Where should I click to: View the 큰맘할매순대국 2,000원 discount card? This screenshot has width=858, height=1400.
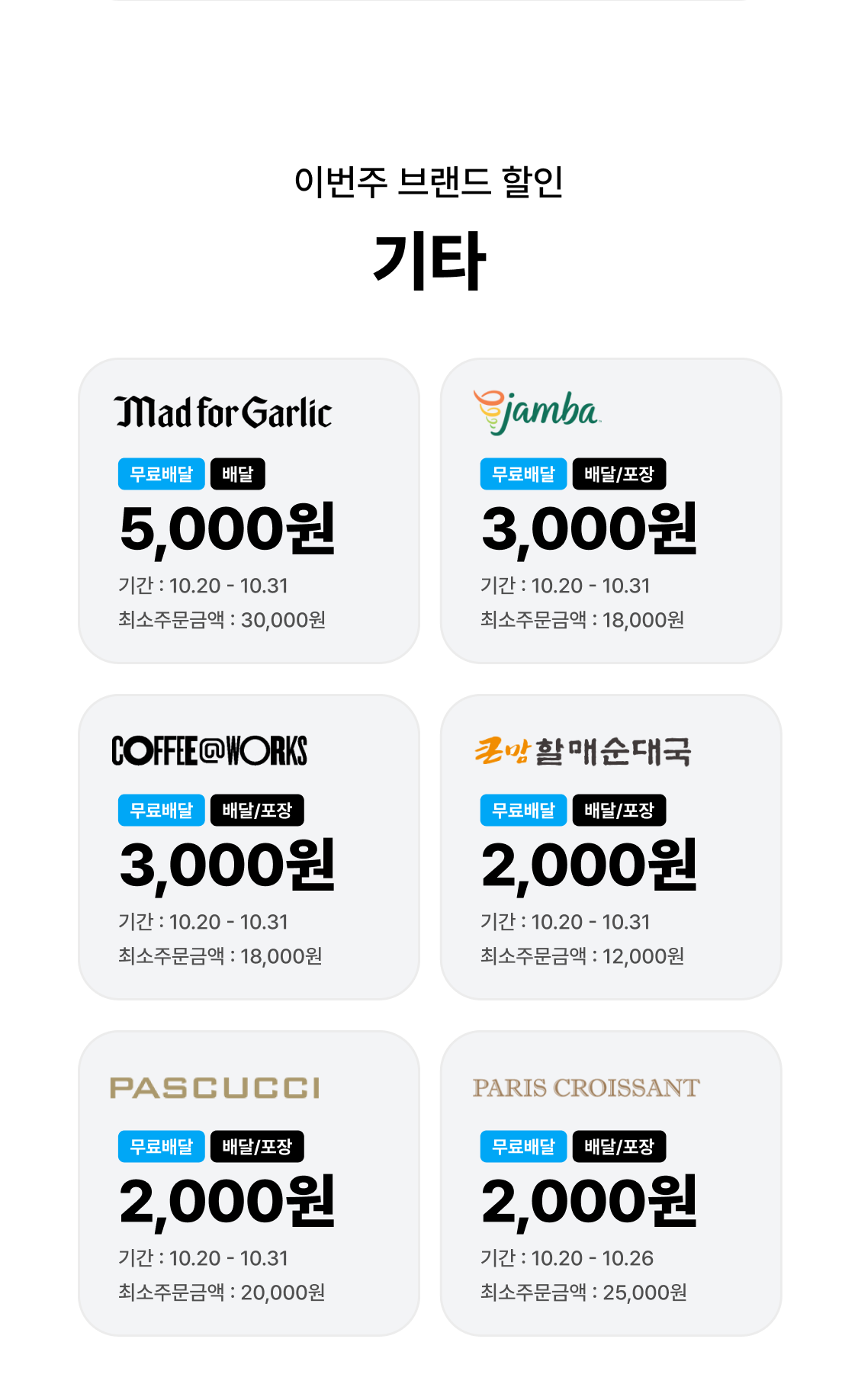(x=611, y=847)
